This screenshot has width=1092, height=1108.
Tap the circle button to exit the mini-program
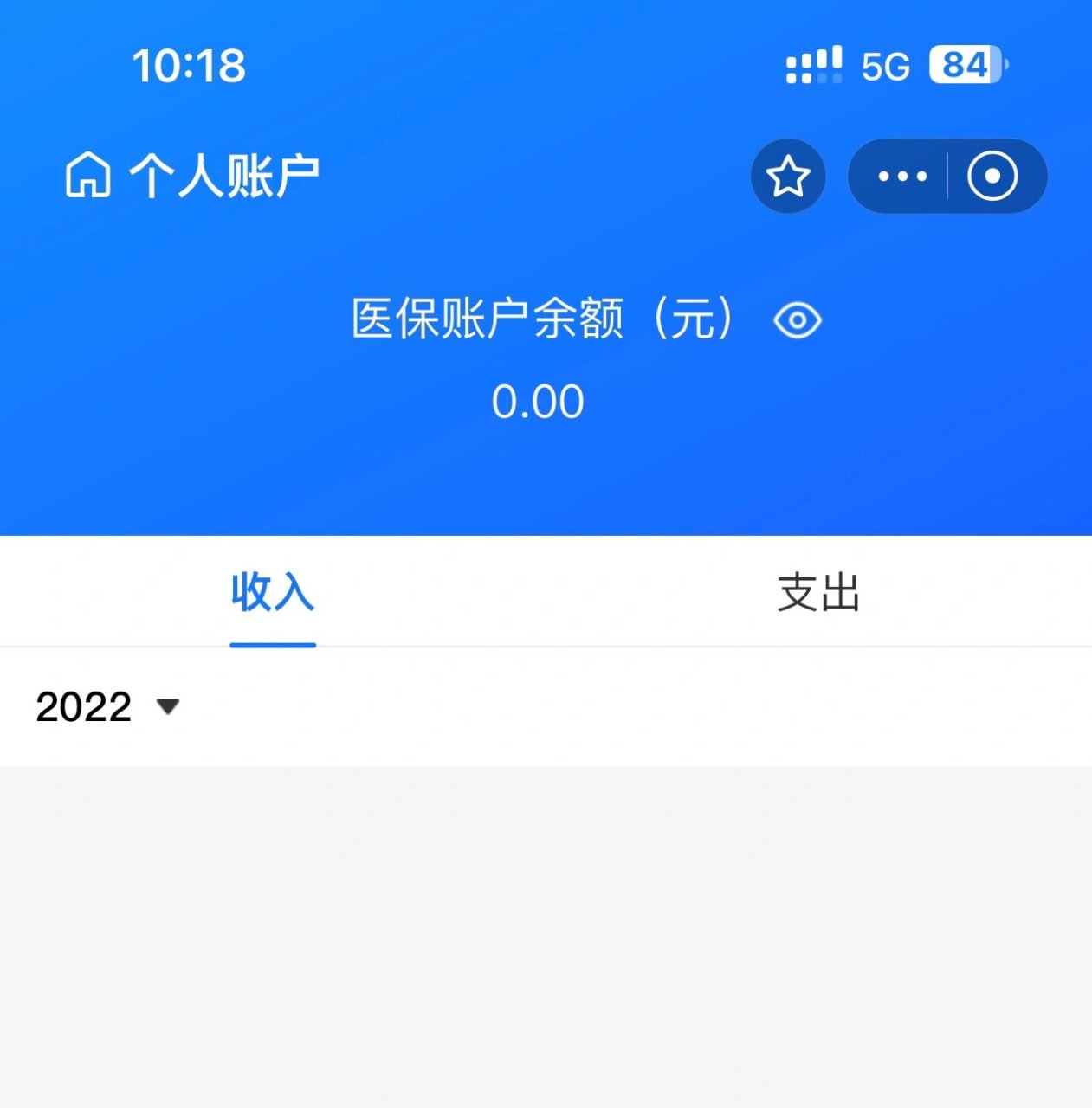pos(994,175)
